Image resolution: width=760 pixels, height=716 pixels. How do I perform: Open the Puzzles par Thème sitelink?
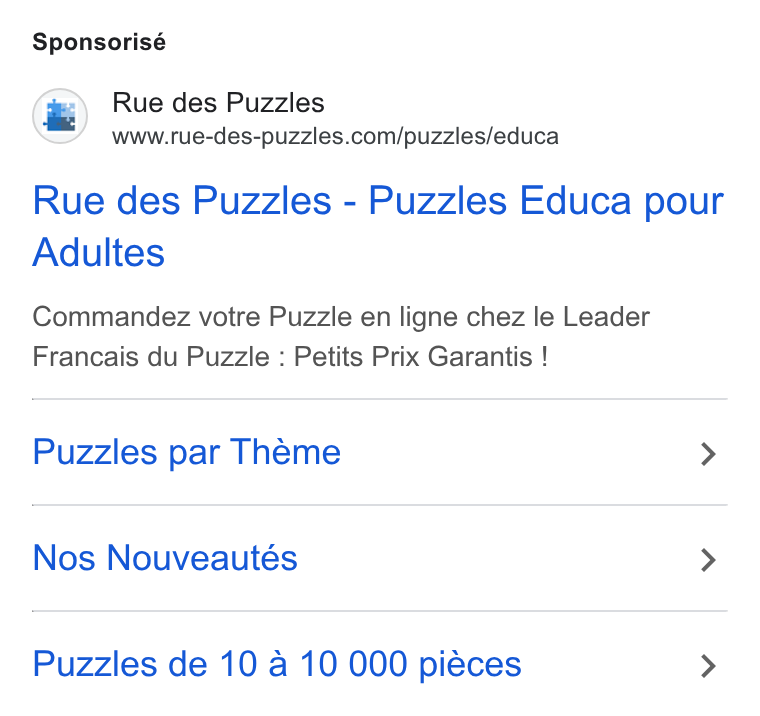tap(380, 452)
